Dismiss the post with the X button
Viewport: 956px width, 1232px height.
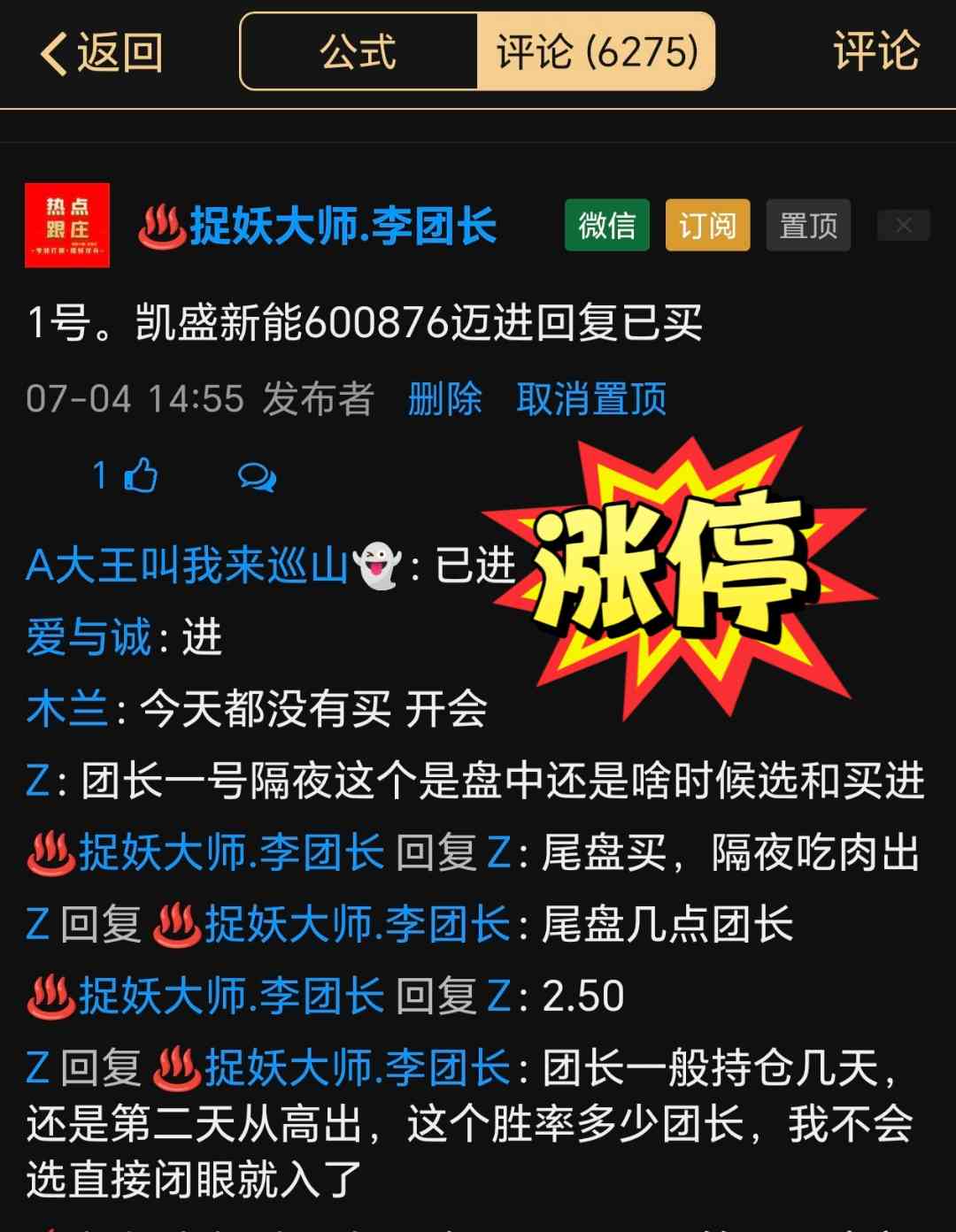click(x=903, y=226)
